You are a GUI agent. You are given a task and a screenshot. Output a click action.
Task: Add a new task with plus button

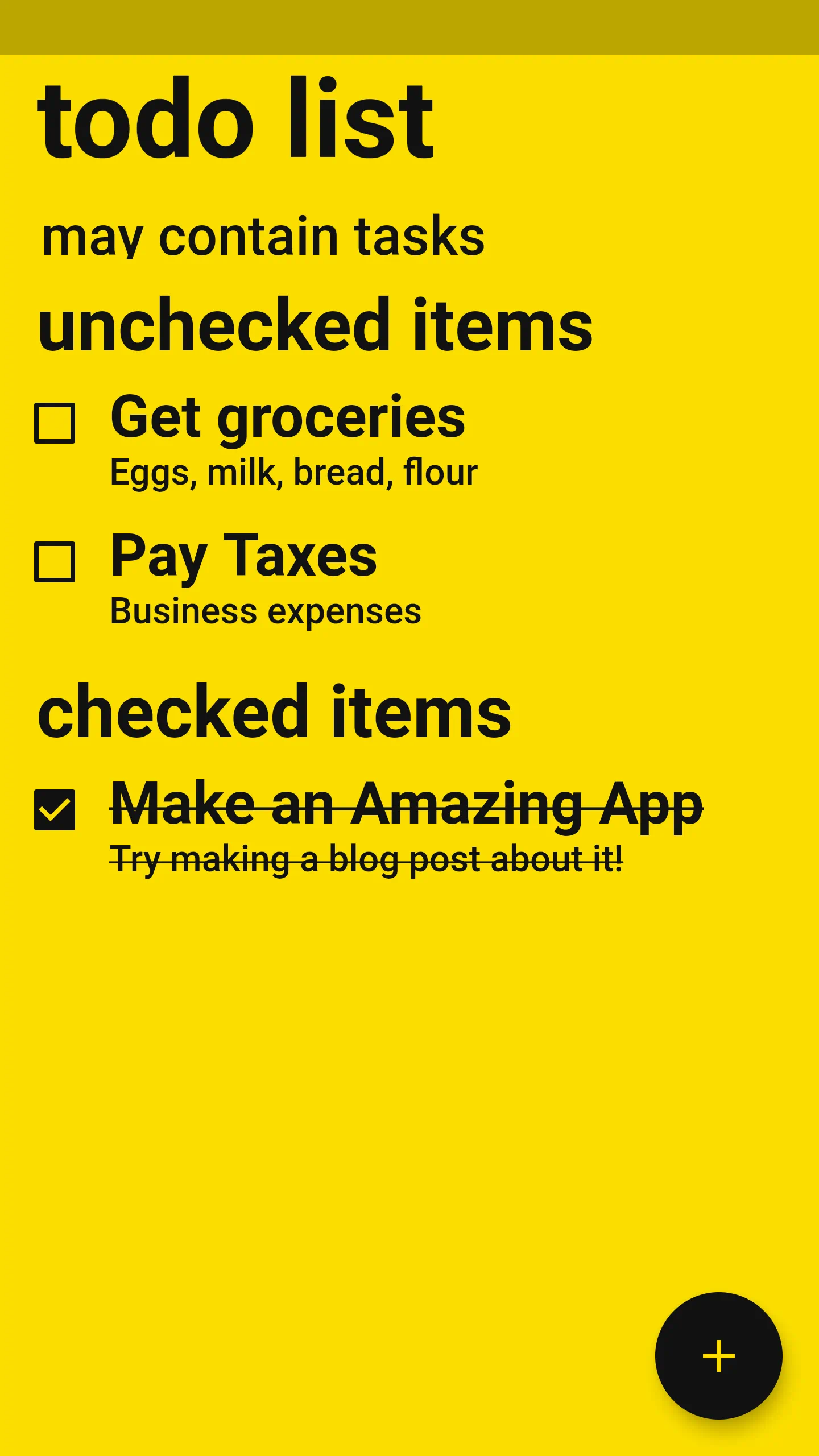tap(718, 1356)
